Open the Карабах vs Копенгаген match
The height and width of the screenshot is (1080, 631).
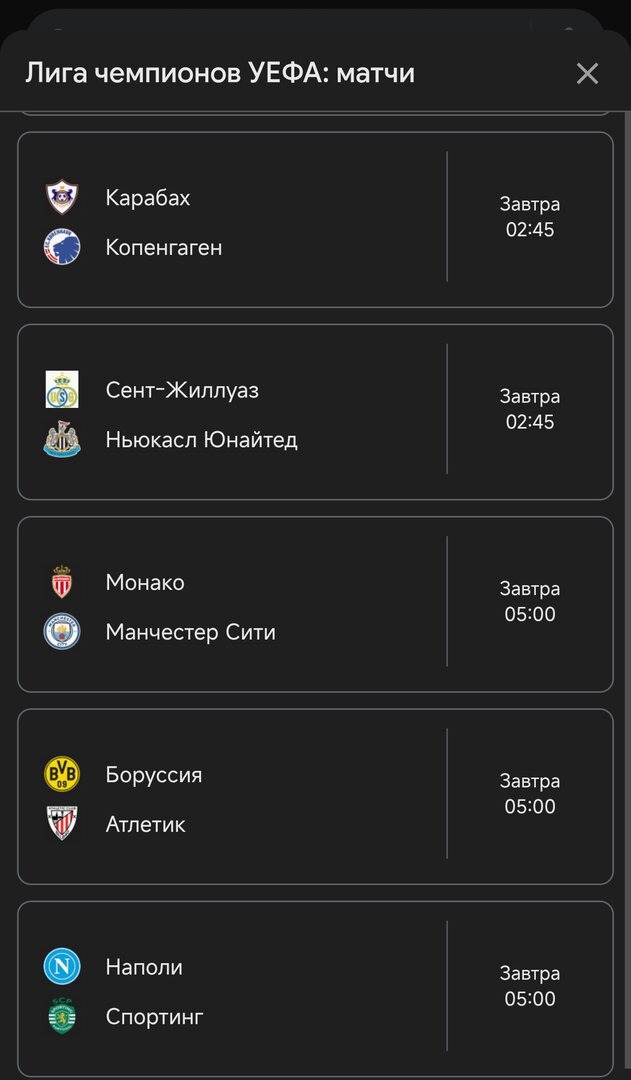click(x=315, y=220)
